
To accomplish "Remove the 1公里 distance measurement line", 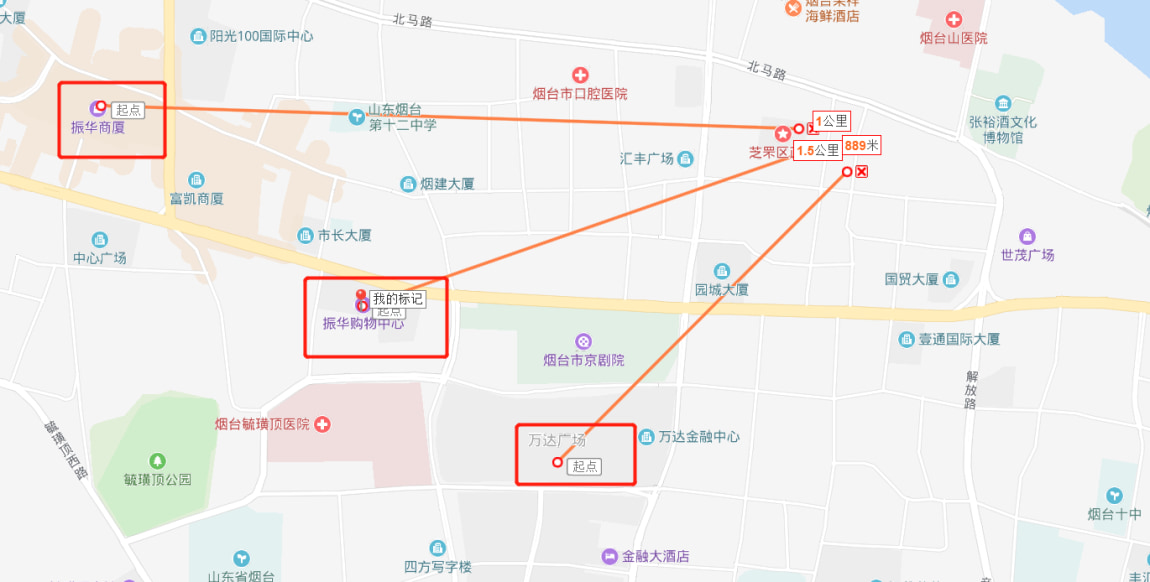I will point(811,129).
